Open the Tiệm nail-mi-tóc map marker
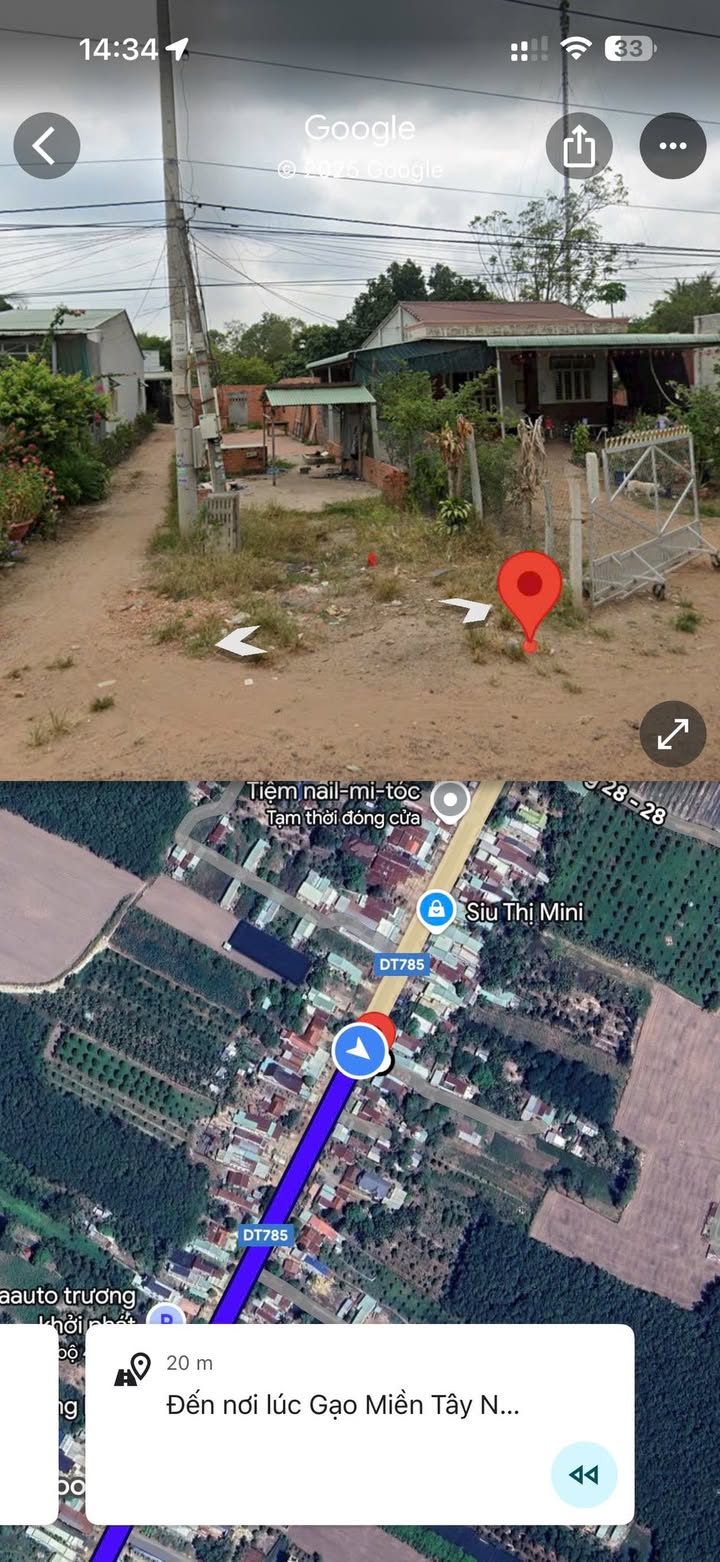This screenshot has width=720, height=1562. (452, 800)
